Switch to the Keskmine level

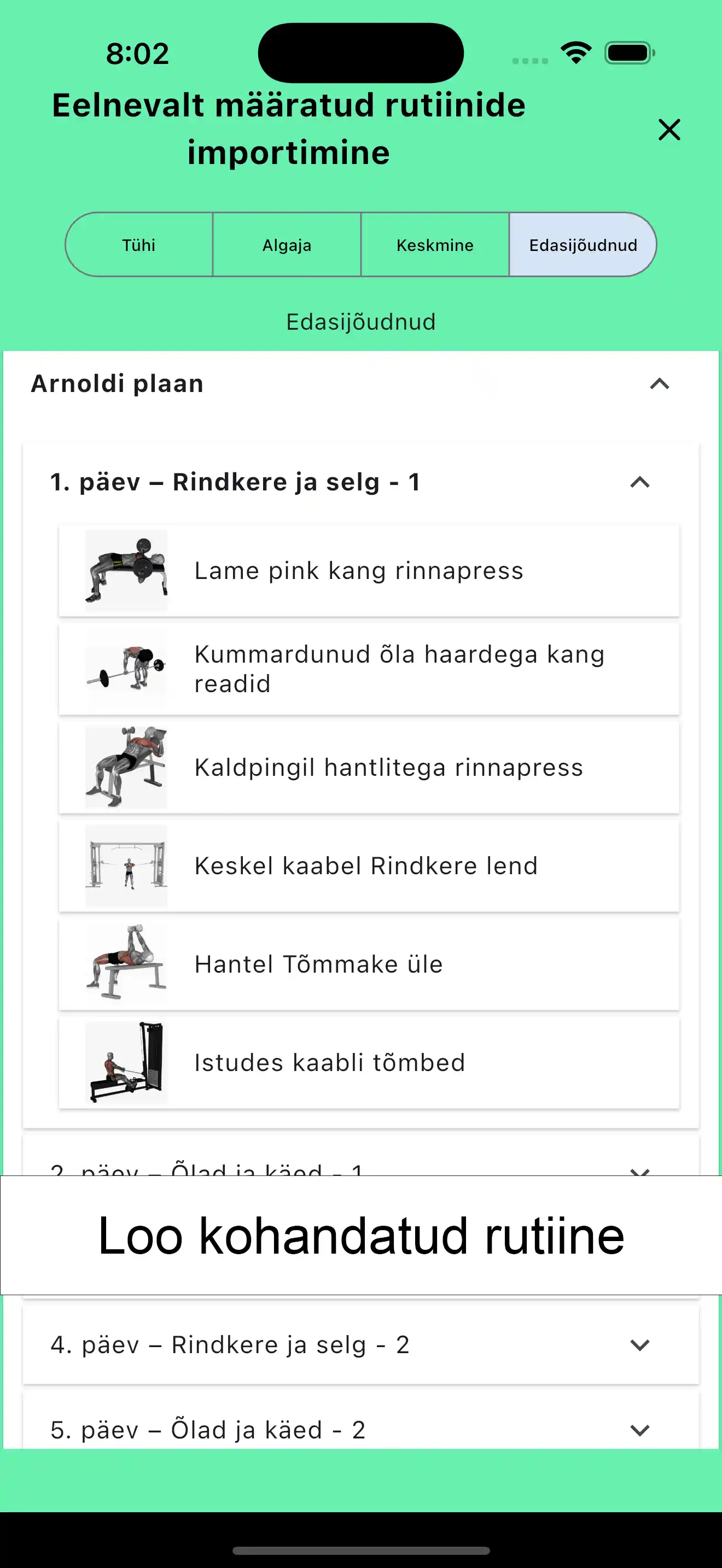click(435, 245)
